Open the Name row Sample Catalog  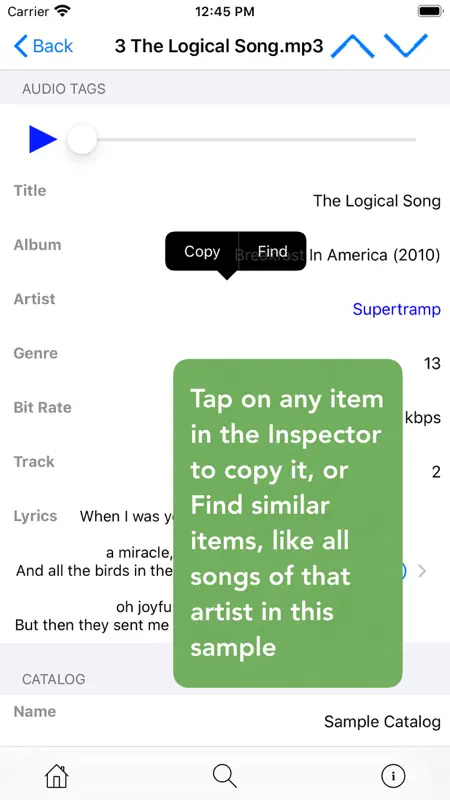(x=225, y=717)
